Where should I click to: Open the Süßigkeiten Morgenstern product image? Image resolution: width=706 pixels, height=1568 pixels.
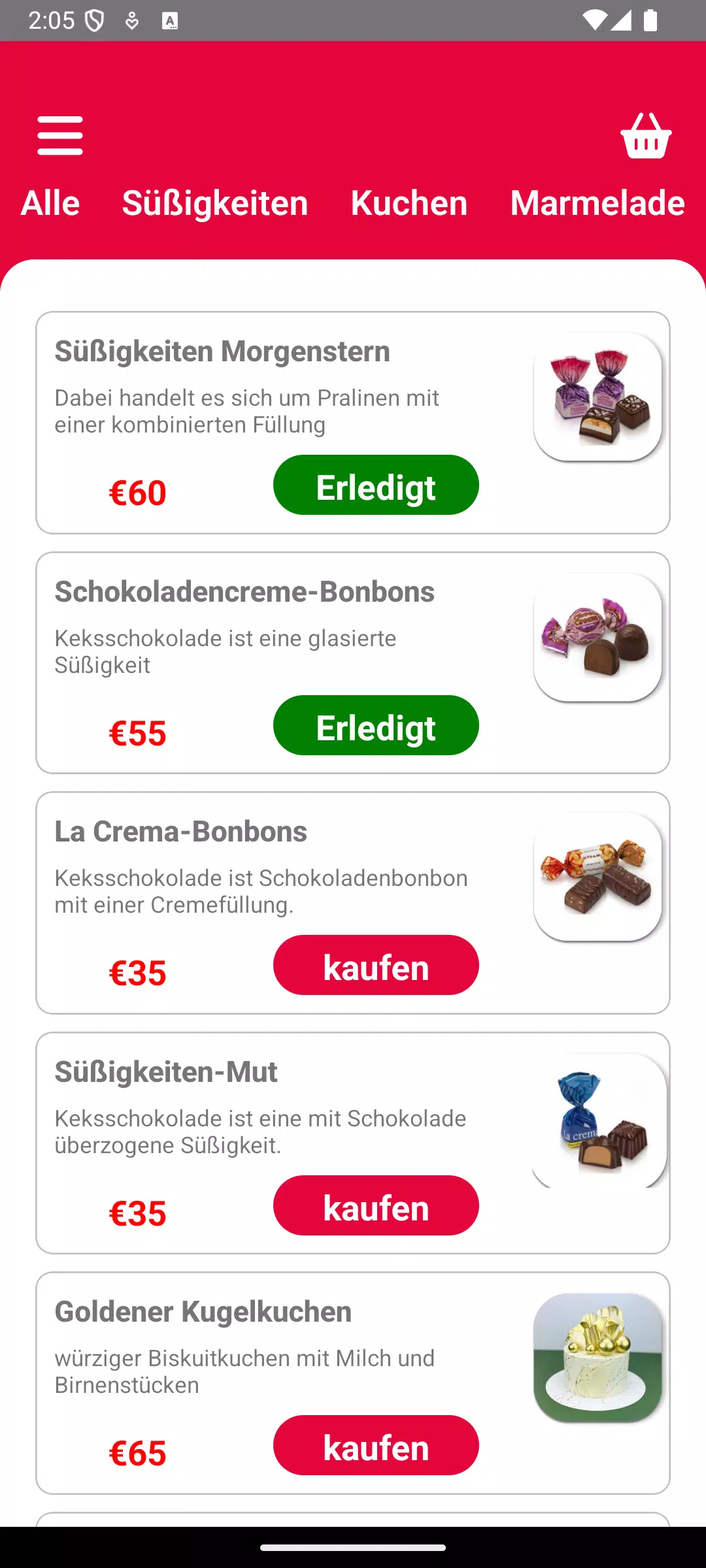pyautogui.click(x=597, y=397)
